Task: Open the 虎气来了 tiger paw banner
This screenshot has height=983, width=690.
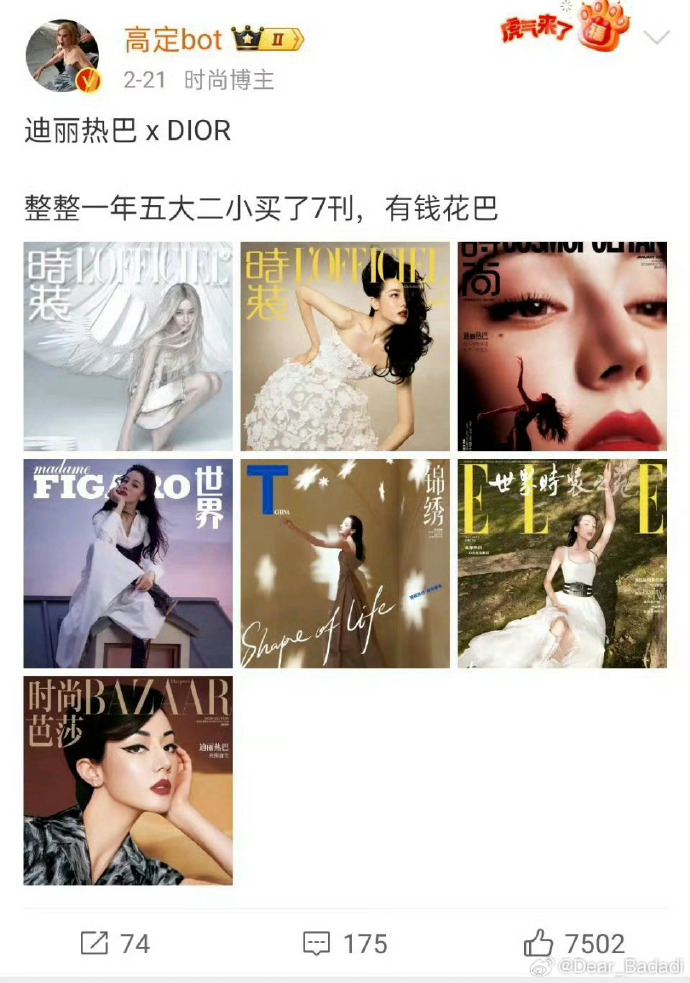Action: click(x=566, y=28)
